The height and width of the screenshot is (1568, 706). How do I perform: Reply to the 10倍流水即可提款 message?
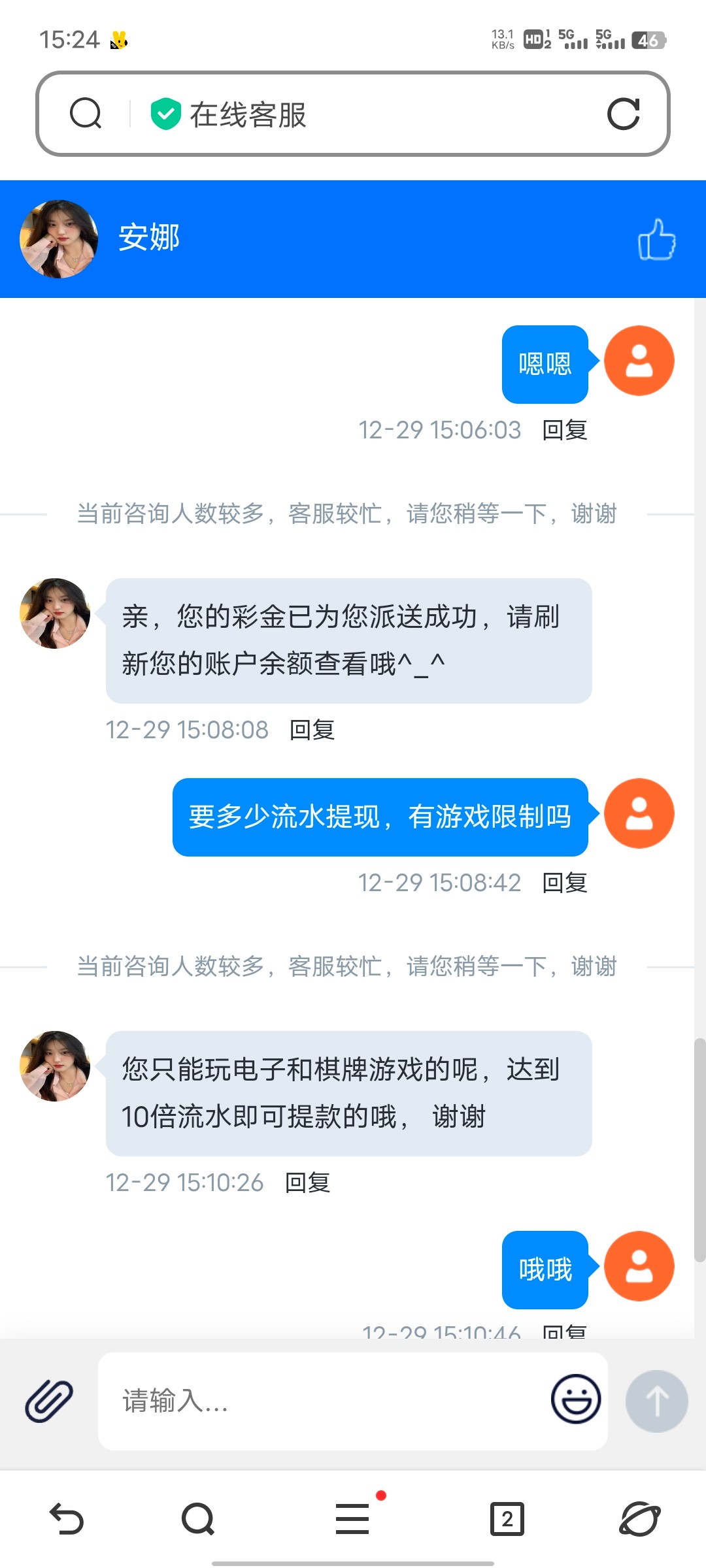pyautogui.click(x=308, y=1183)
